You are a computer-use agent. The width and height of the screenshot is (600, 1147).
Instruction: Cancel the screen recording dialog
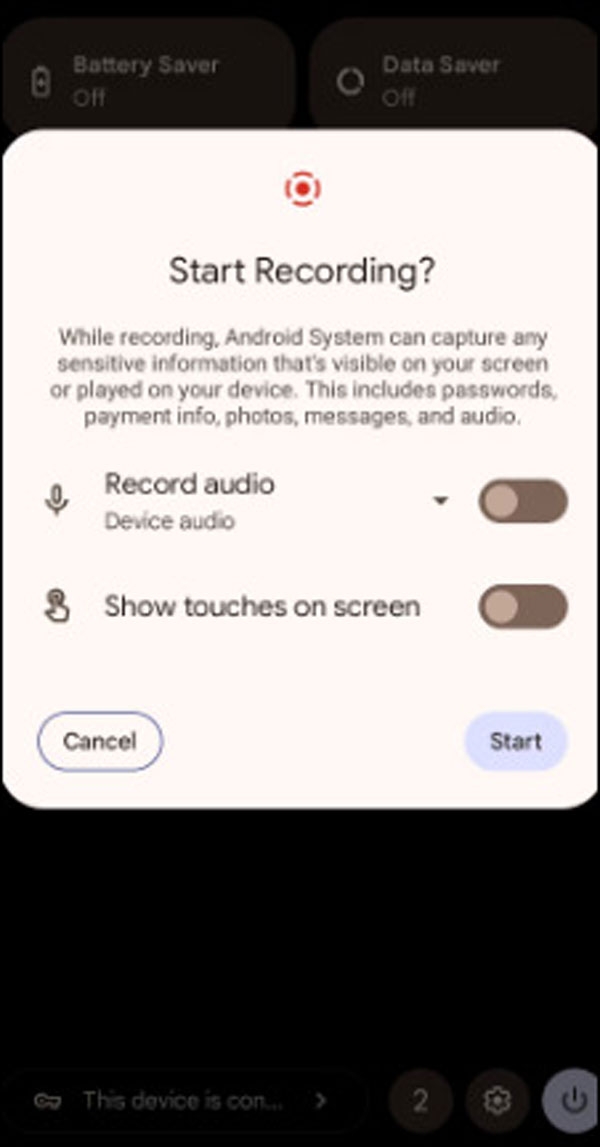(99, 741)
